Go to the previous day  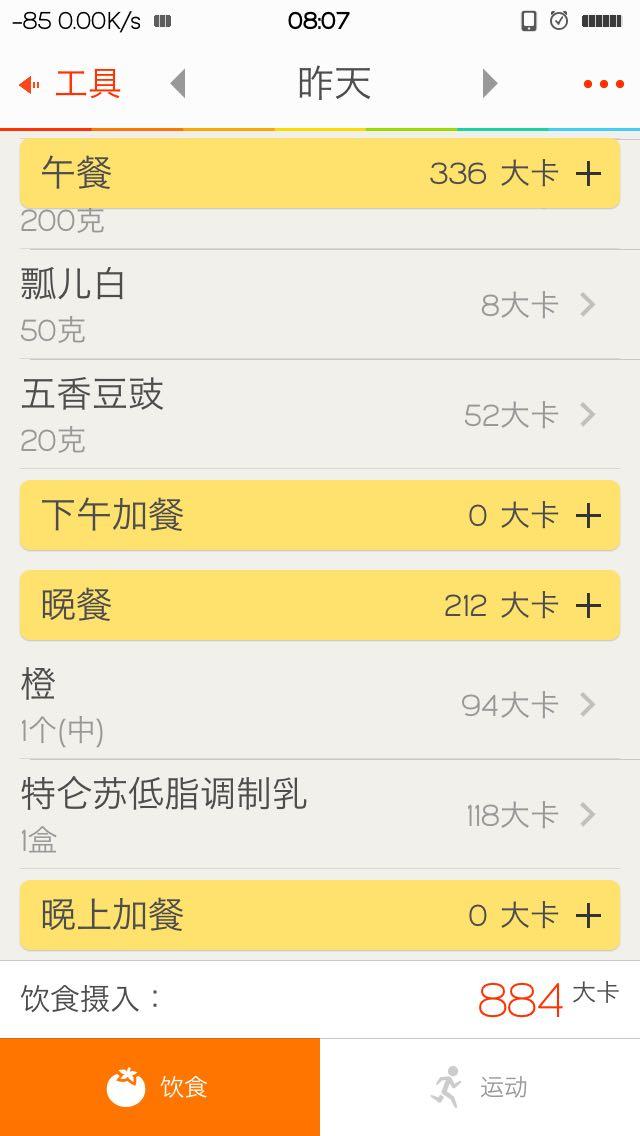[178, 83]
